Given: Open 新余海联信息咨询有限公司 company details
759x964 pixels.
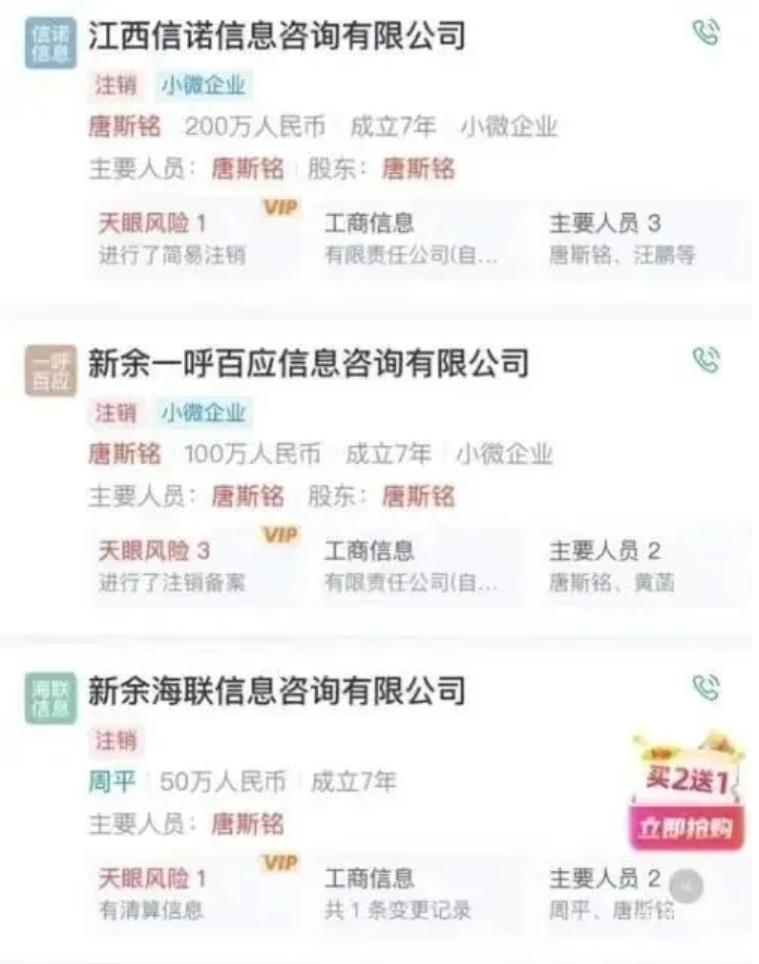Looking at the screenshot, I should (x=277, y=690).
